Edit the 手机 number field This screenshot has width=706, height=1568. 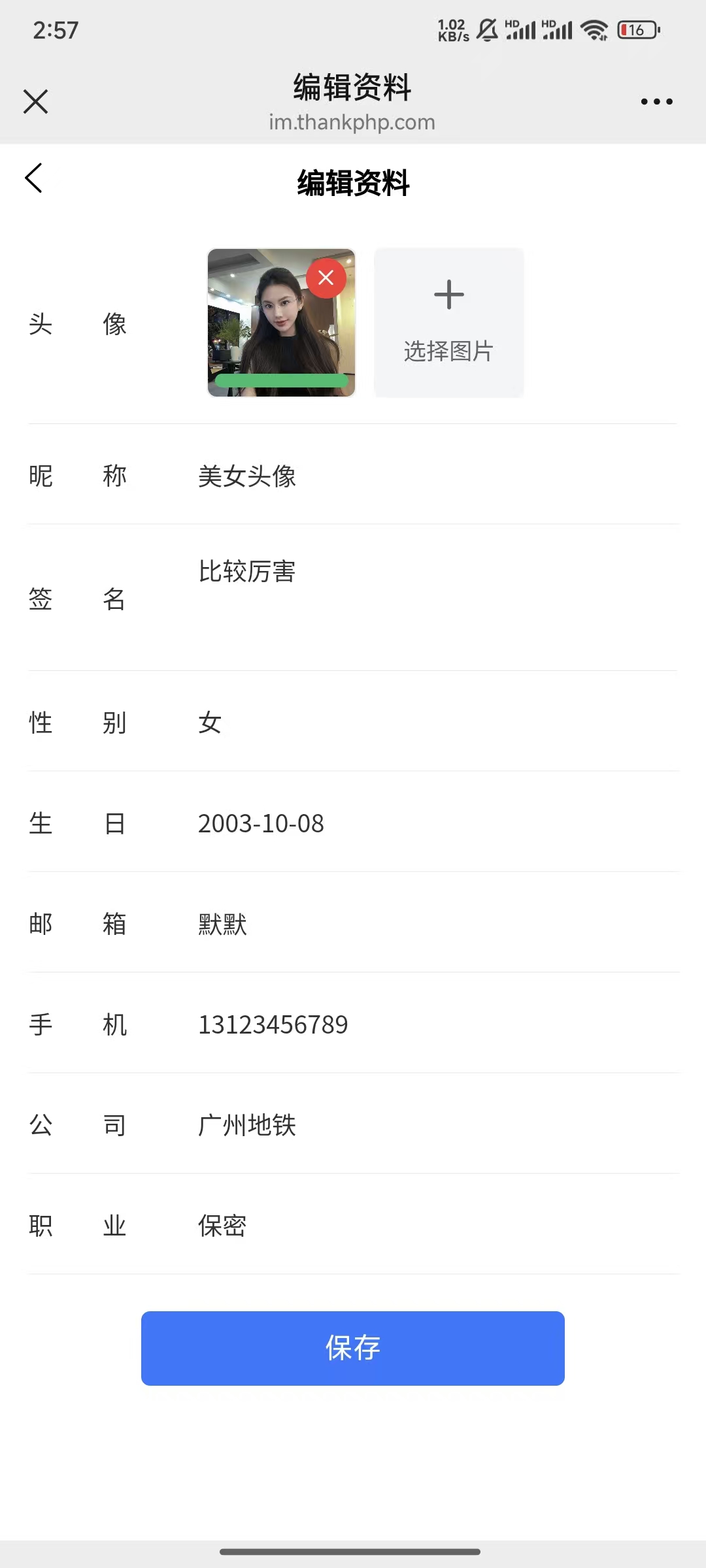[x=431, y=1024]
